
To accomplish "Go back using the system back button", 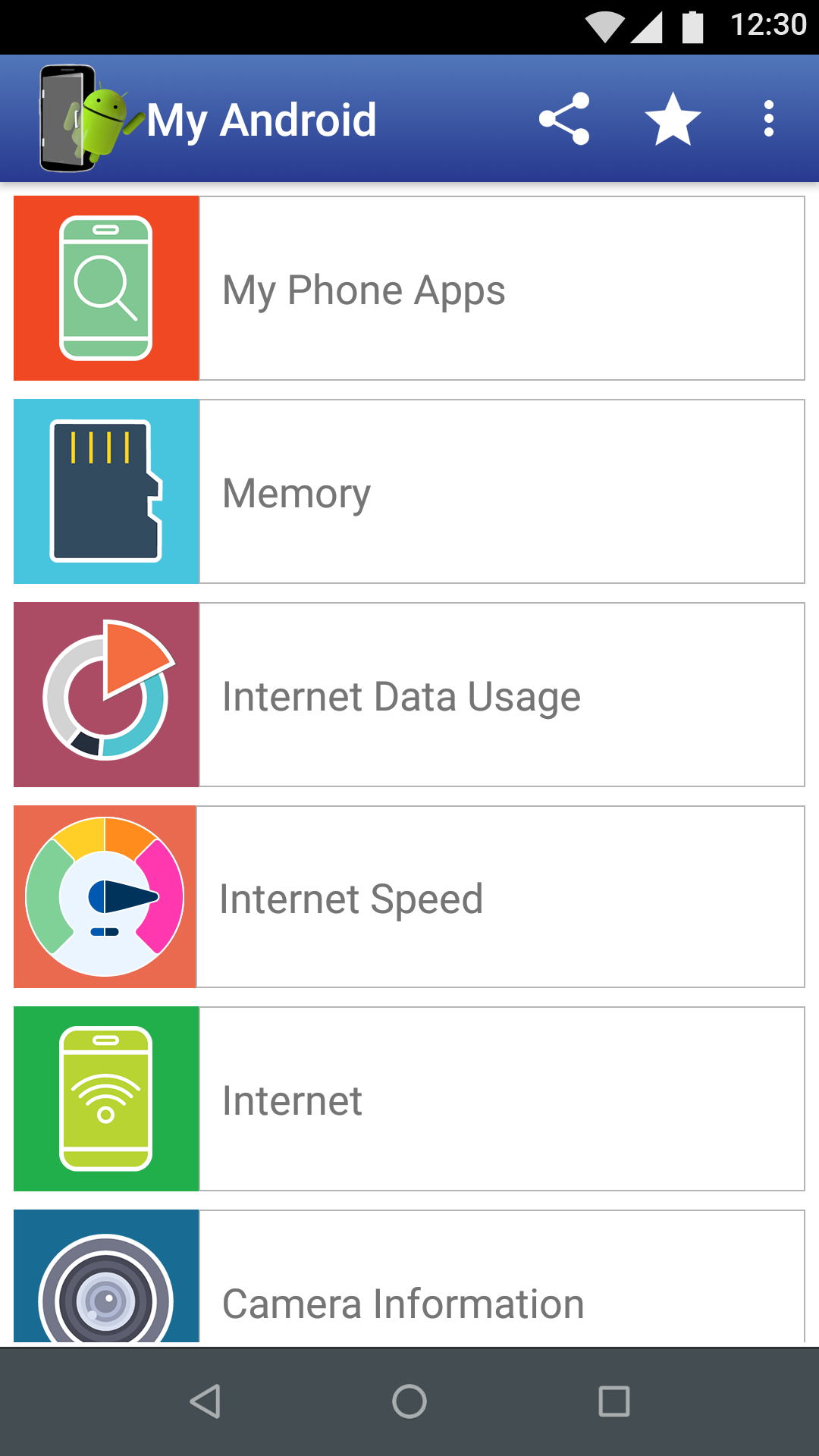I will pyautogui.click(x=205, y=1401).
